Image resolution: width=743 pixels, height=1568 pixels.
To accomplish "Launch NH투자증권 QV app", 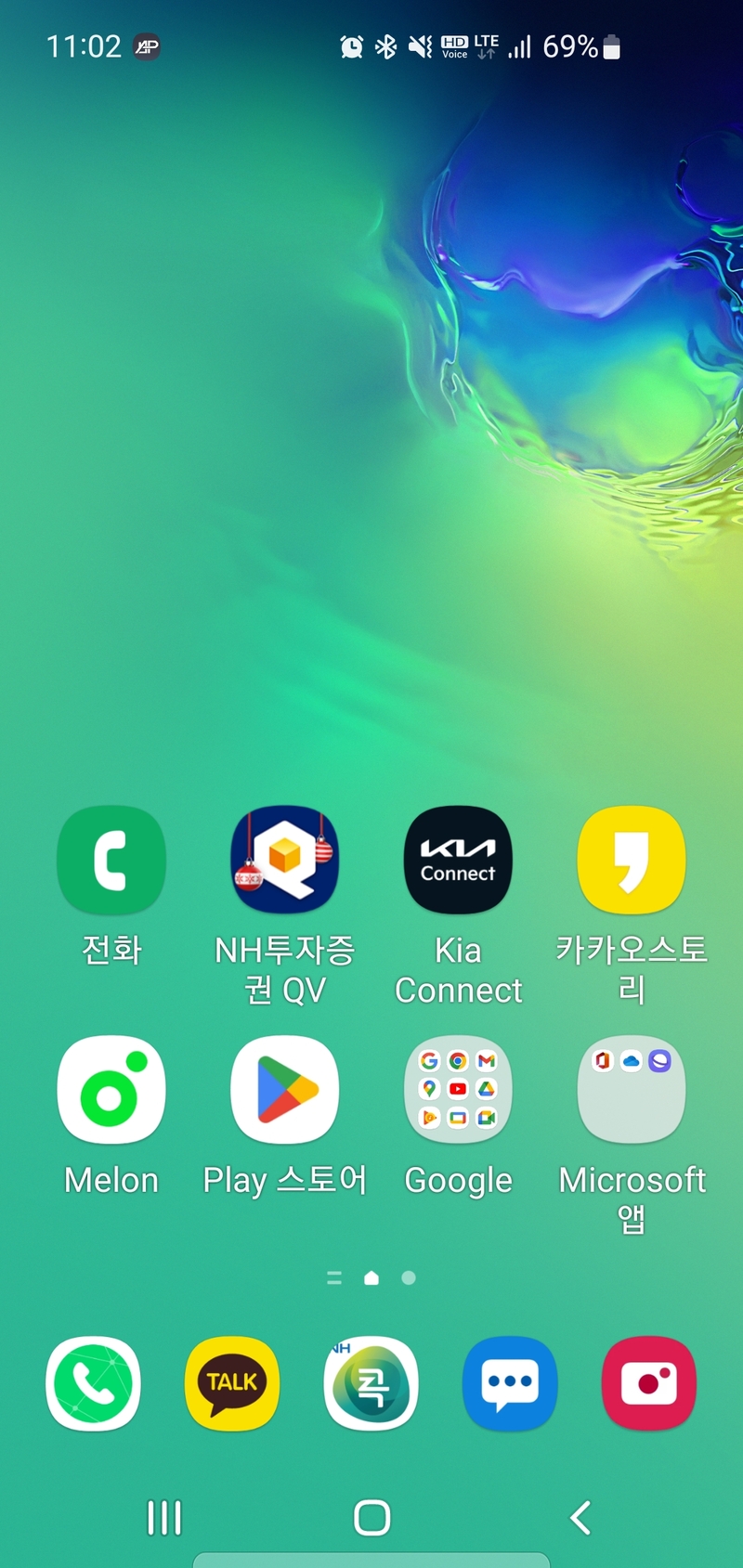I will [285, 860].
